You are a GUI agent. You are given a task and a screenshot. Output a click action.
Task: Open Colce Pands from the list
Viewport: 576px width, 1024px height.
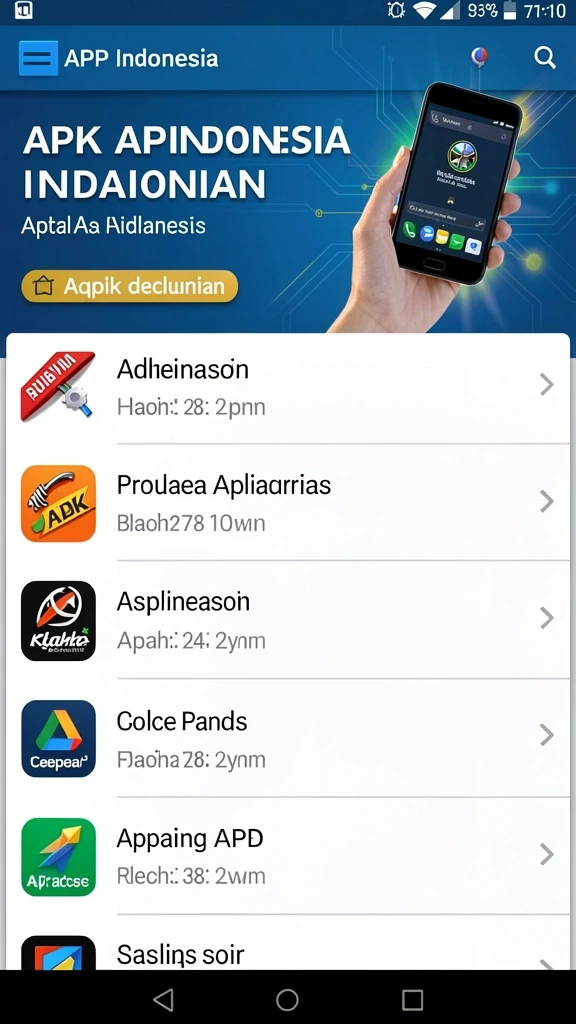point(288,737)
